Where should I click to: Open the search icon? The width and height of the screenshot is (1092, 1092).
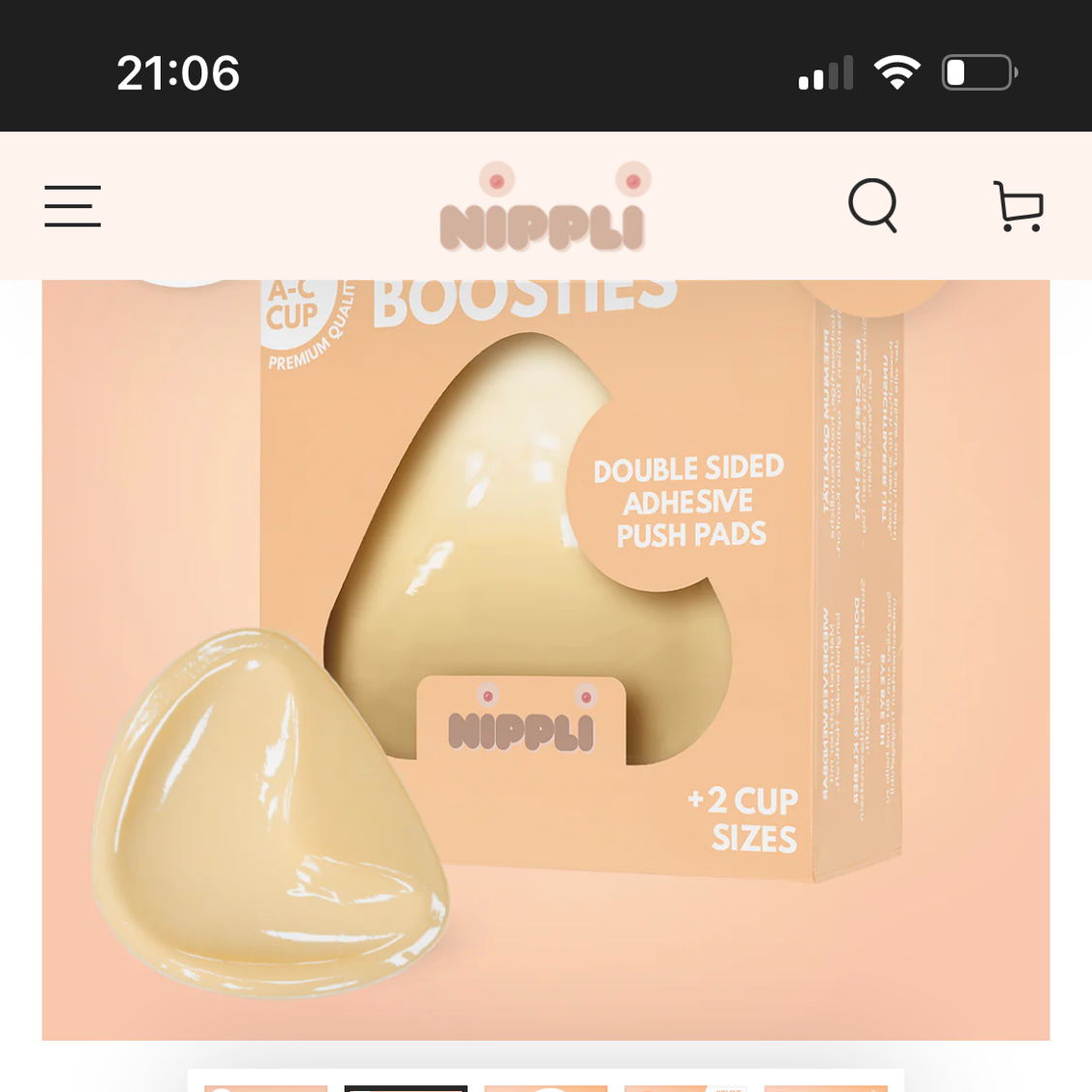873,205
